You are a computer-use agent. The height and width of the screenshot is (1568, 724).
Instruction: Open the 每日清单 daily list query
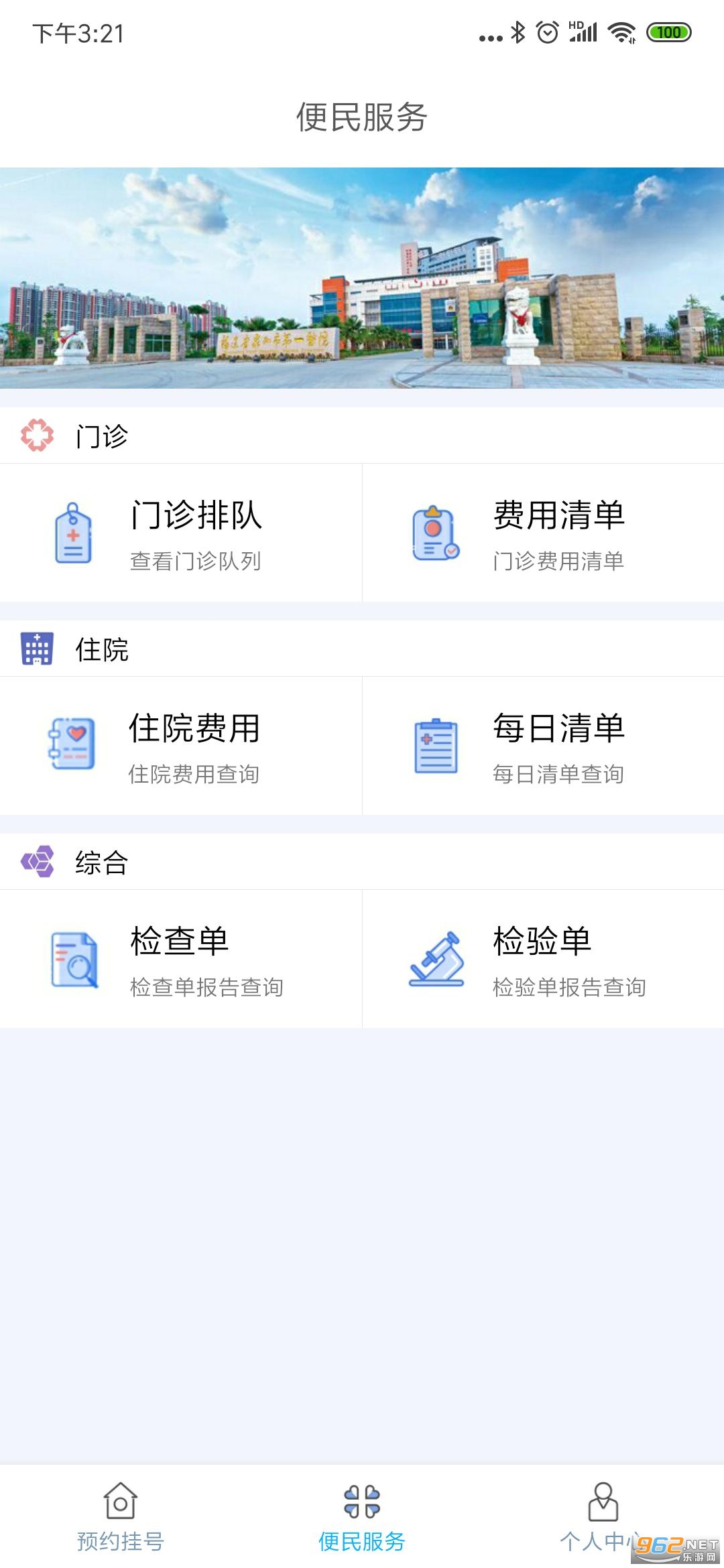543,746
